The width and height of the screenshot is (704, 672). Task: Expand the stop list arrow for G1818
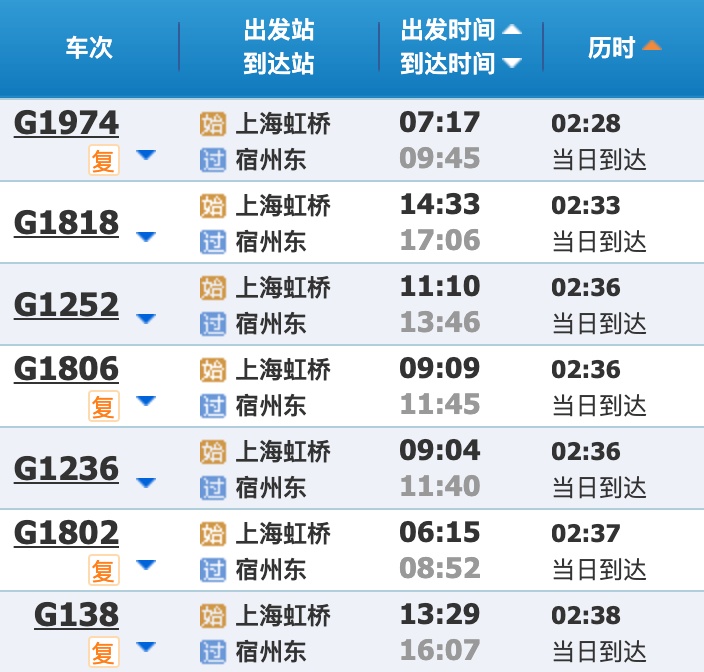point(146,237)
